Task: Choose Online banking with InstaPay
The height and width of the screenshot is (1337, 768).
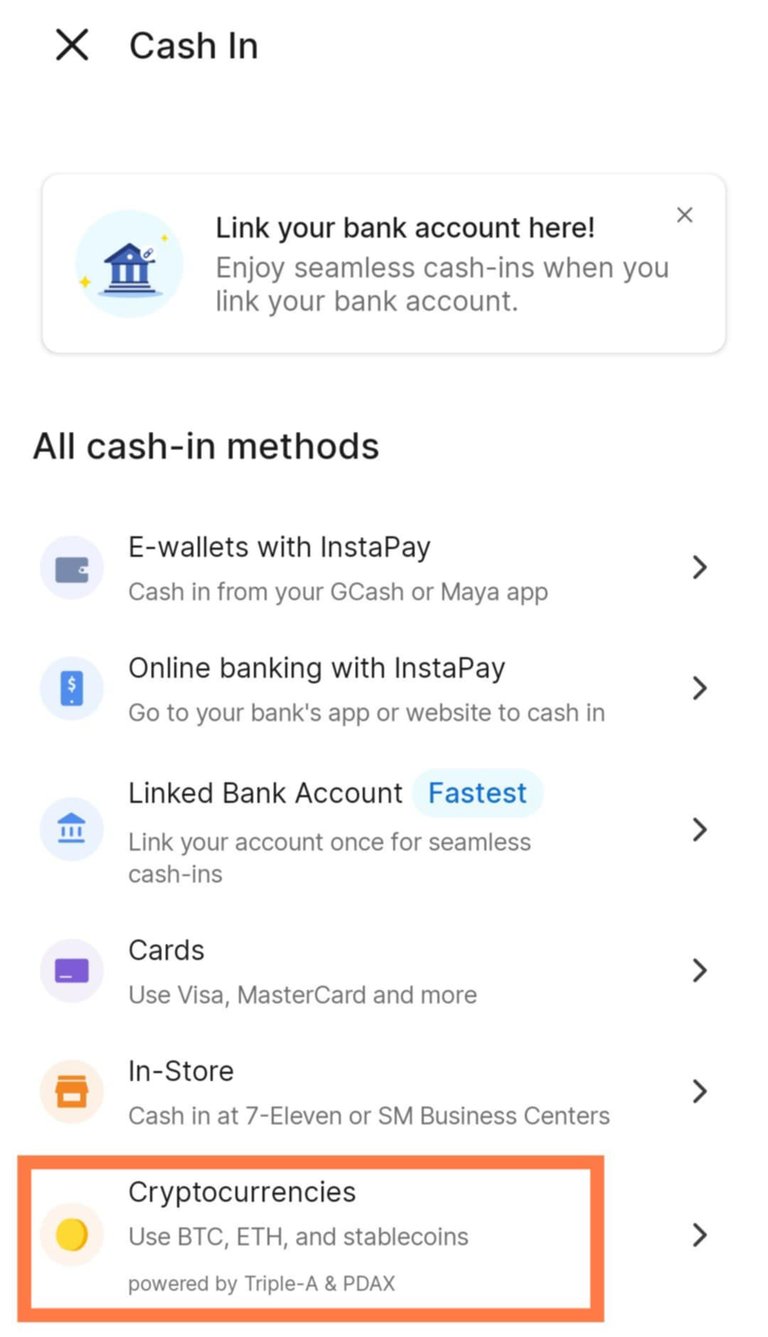Action: pos(383,689)
